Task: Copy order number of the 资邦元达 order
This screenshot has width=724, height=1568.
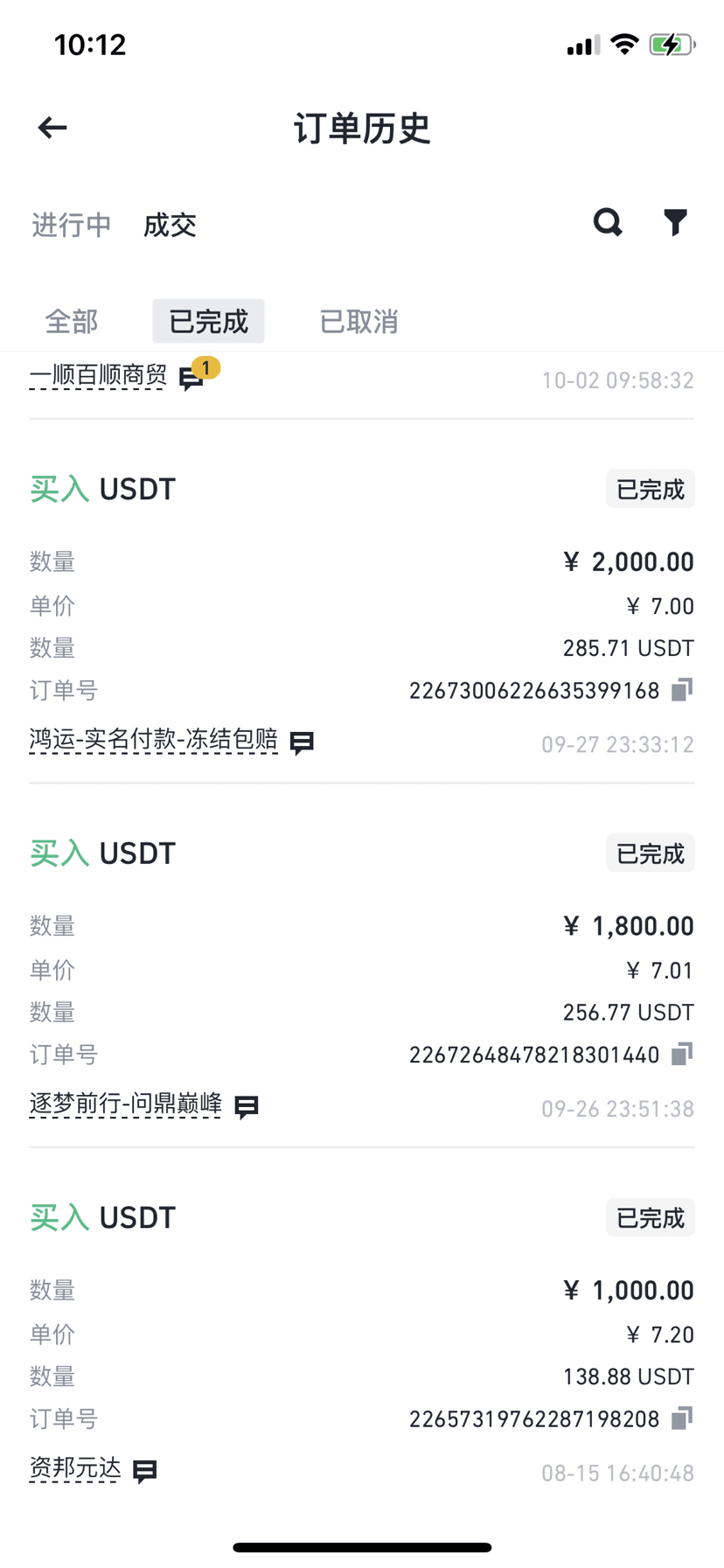Action: tap(681, 1418)
